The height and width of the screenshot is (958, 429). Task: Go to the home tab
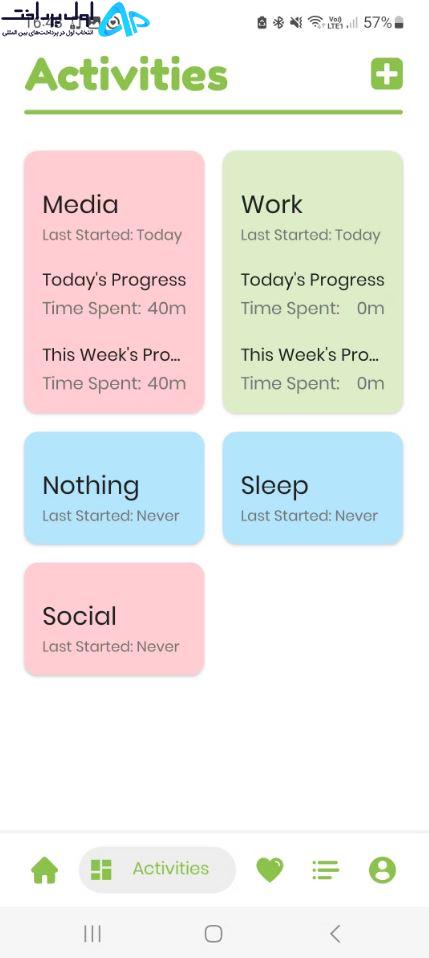point(45,869)
